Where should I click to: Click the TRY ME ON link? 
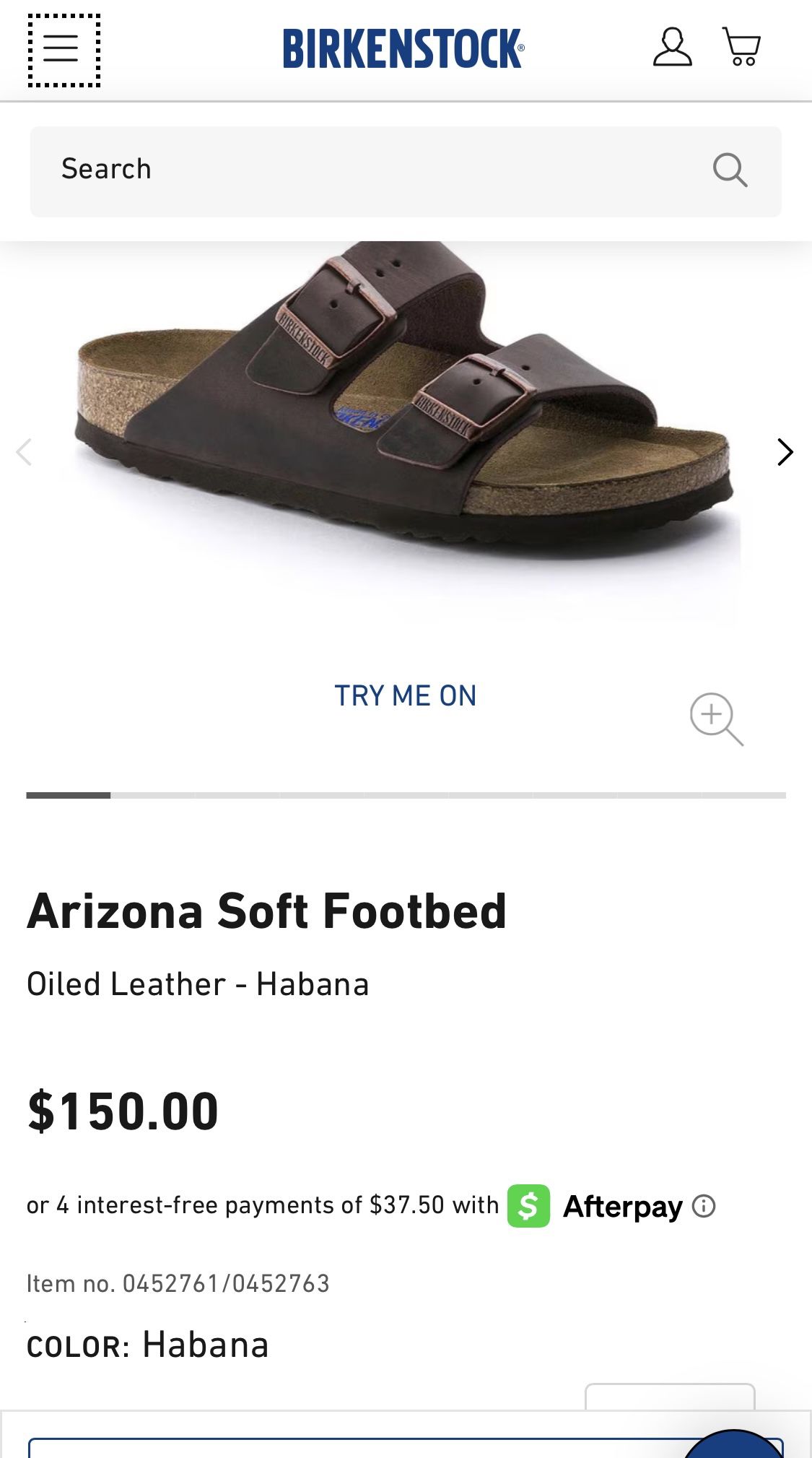coord(405,695)
